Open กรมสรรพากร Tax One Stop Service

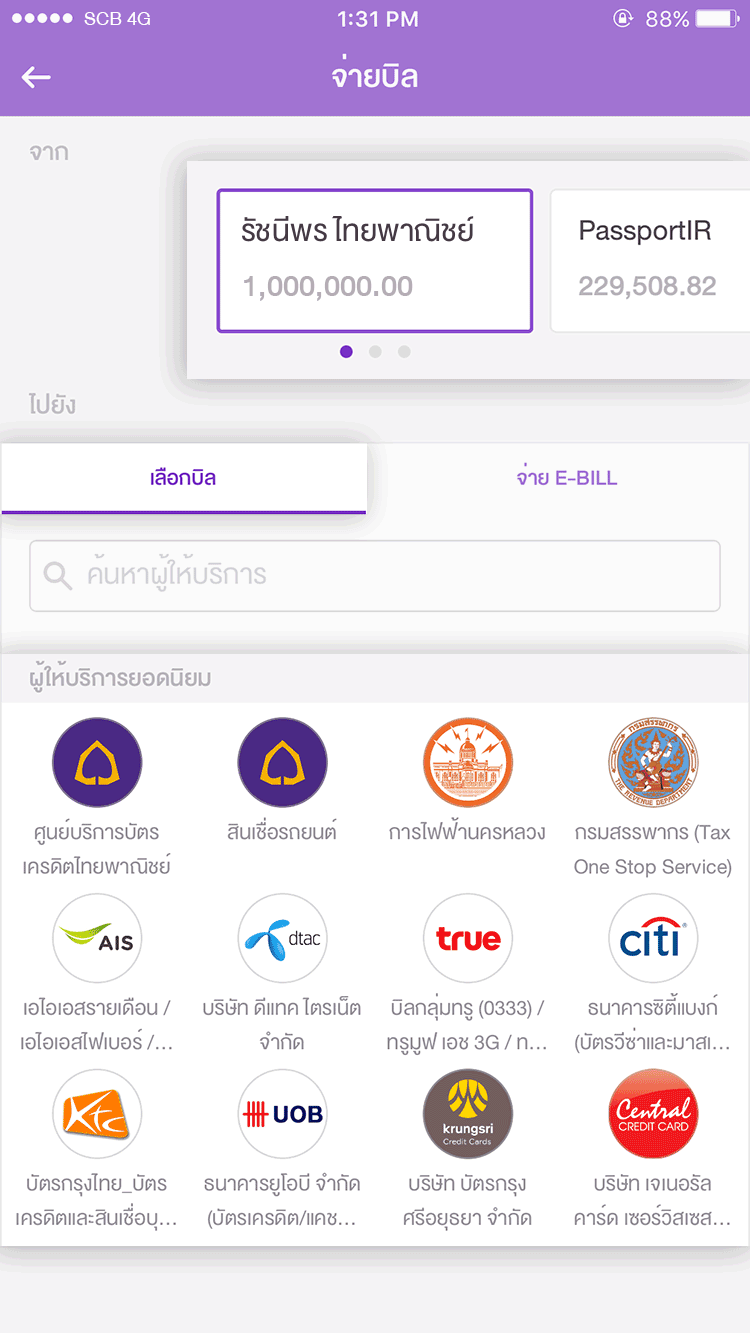click(x=652, y=763)
